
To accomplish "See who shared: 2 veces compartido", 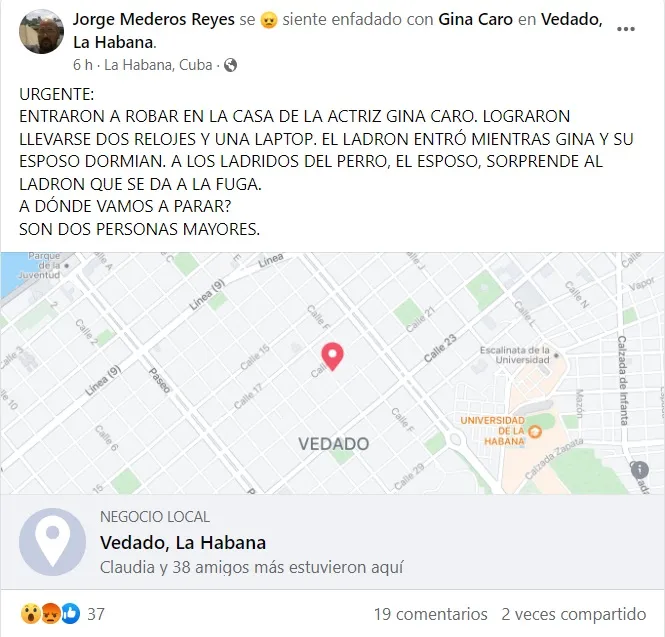I will pos(573,614).
